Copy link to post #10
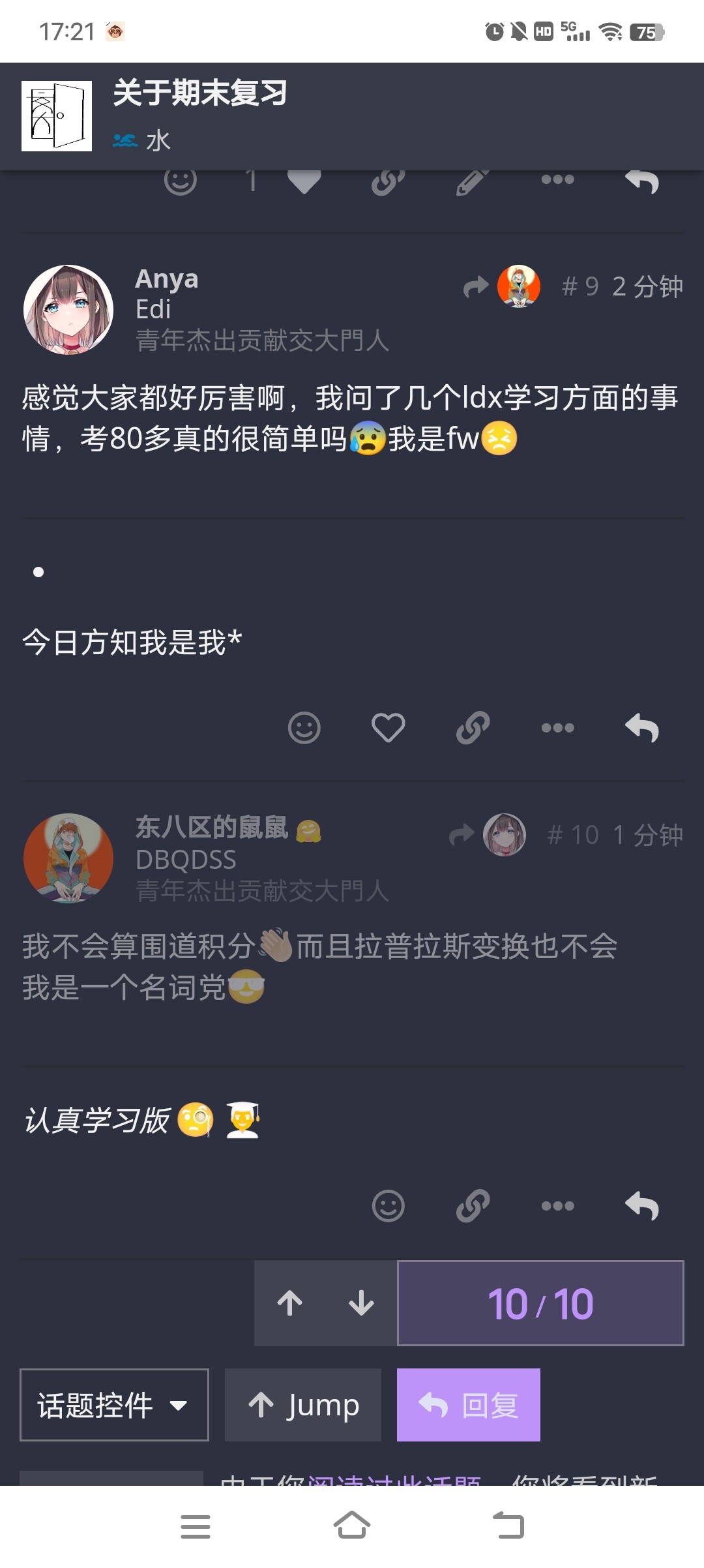 click(473, 1206)
